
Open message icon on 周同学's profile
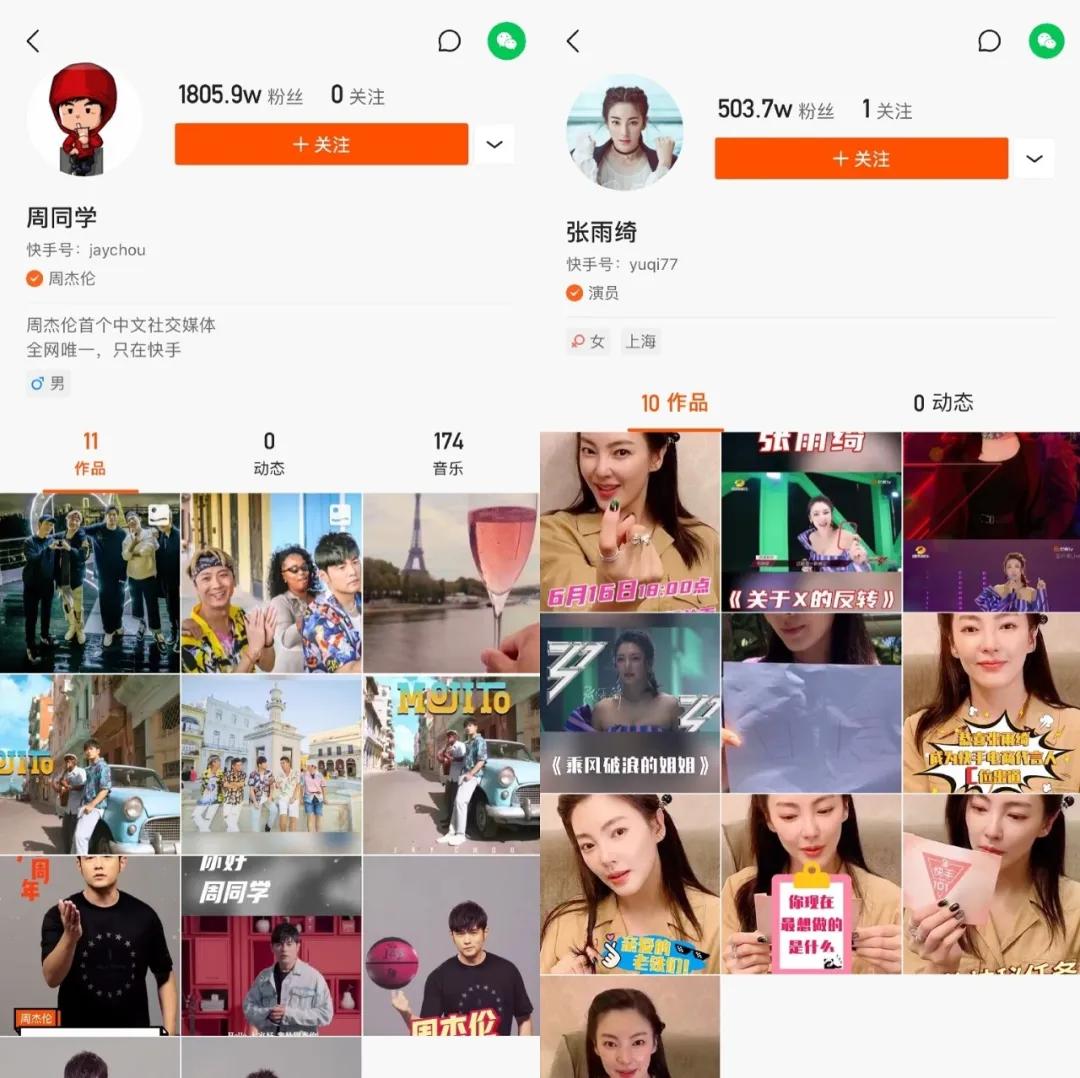(x=449, y=41)
